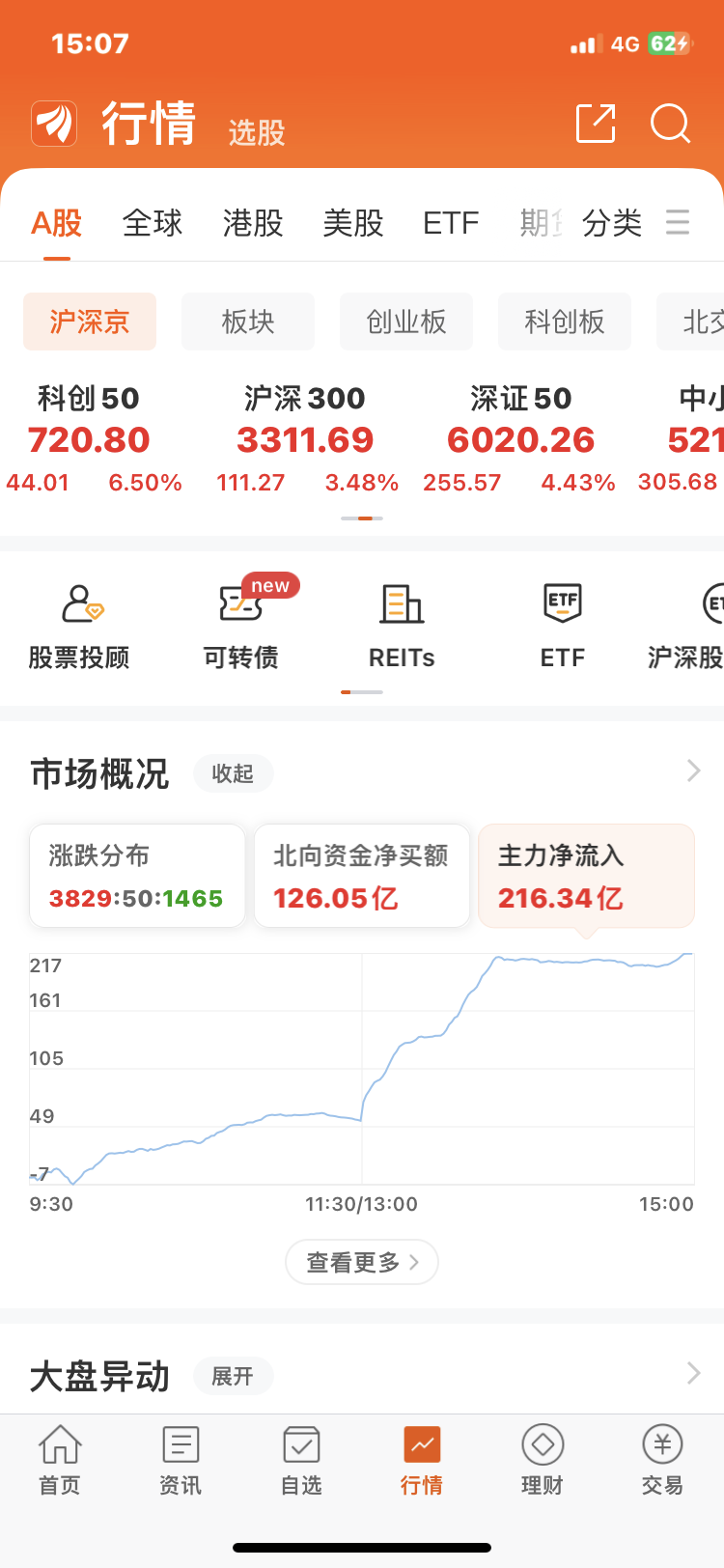Select the 科创板 chip

point(565,322)
